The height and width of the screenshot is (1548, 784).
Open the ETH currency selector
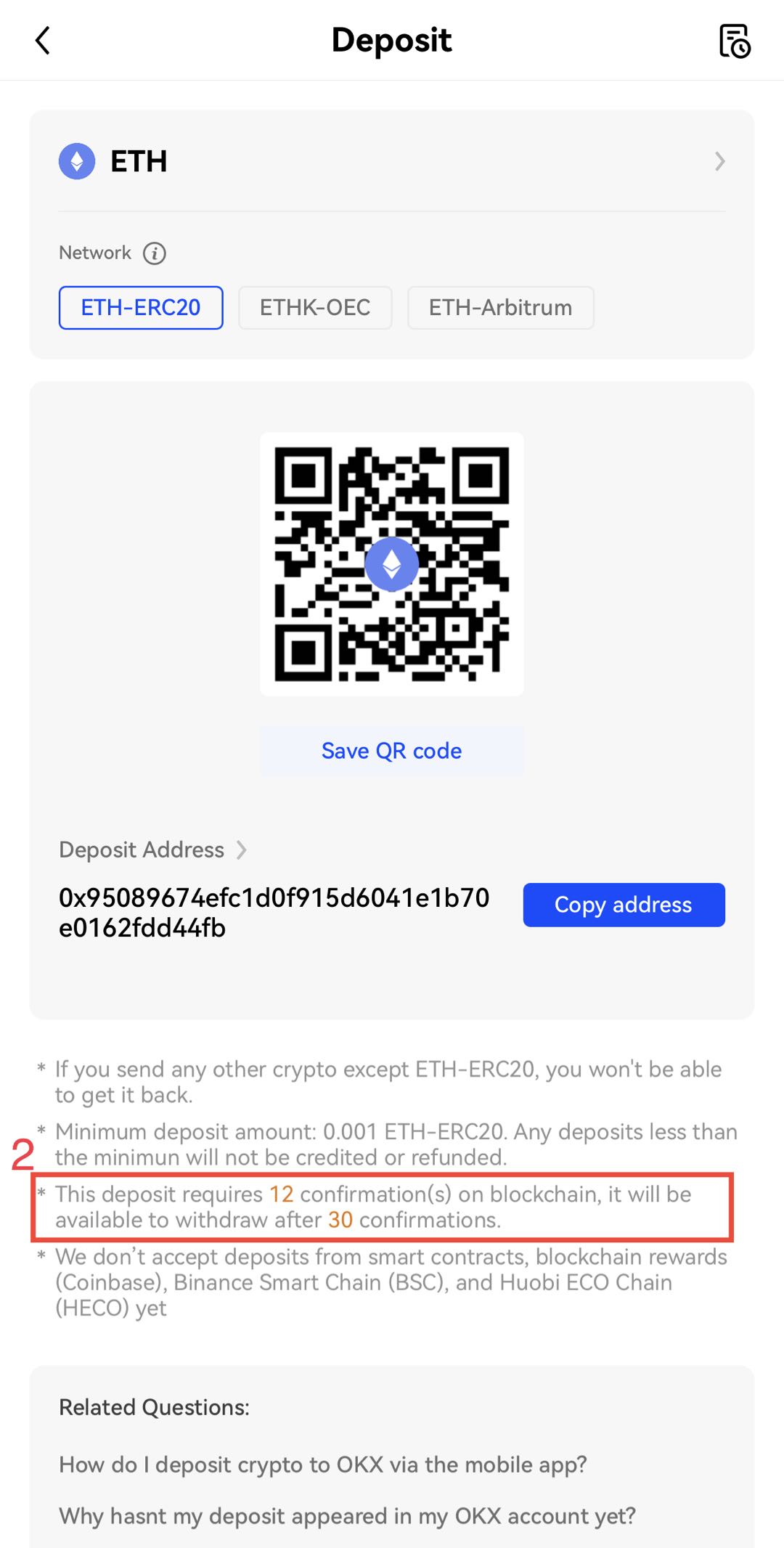pyautogui.click(x=392, y=161)
